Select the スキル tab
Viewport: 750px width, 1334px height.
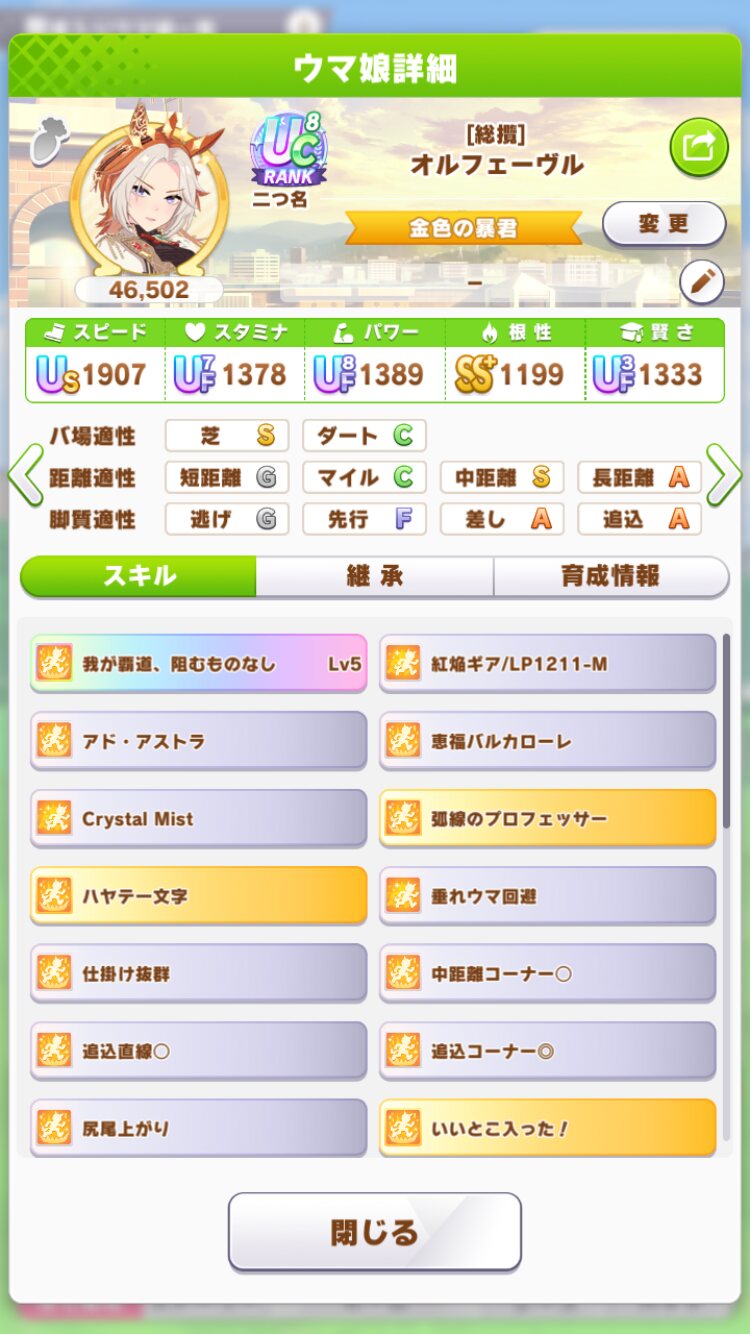point(139,576)
